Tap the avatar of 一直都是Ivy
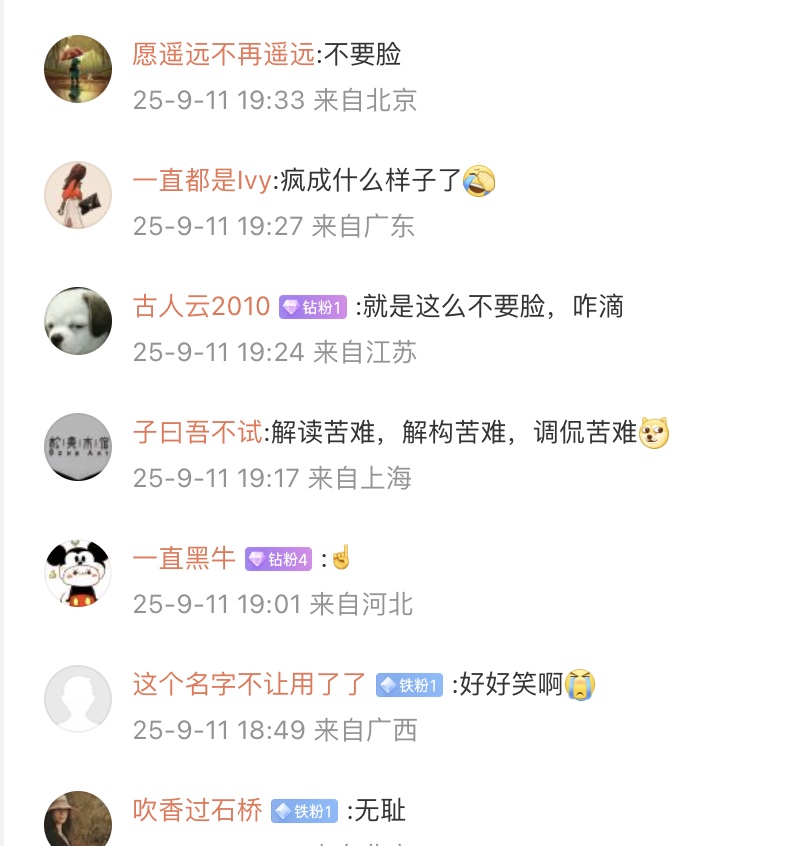808x846 pixels. click(78, 195)
